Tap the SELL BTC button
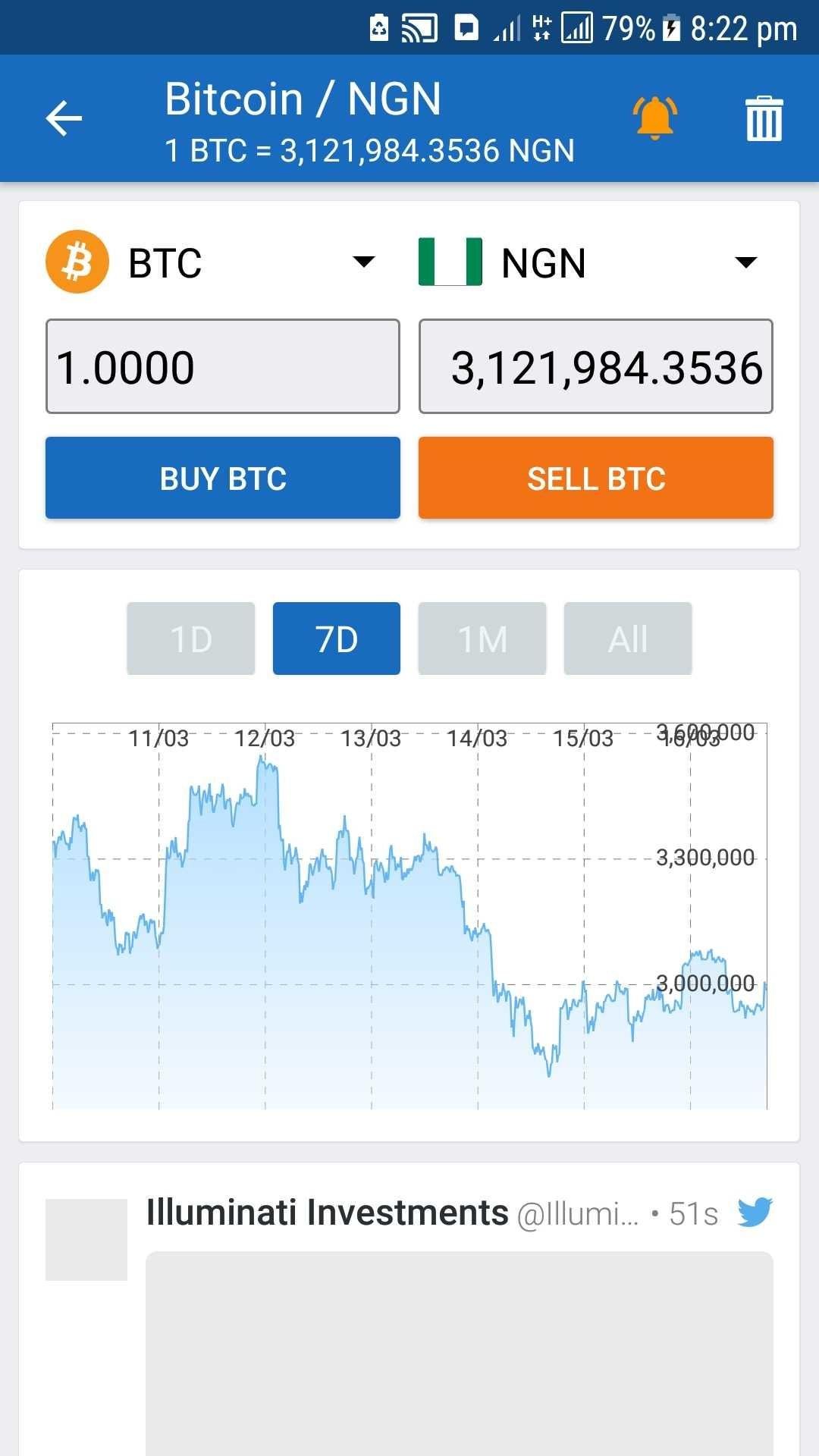Viewport: 819px width, 1456px height. (596, 479)
